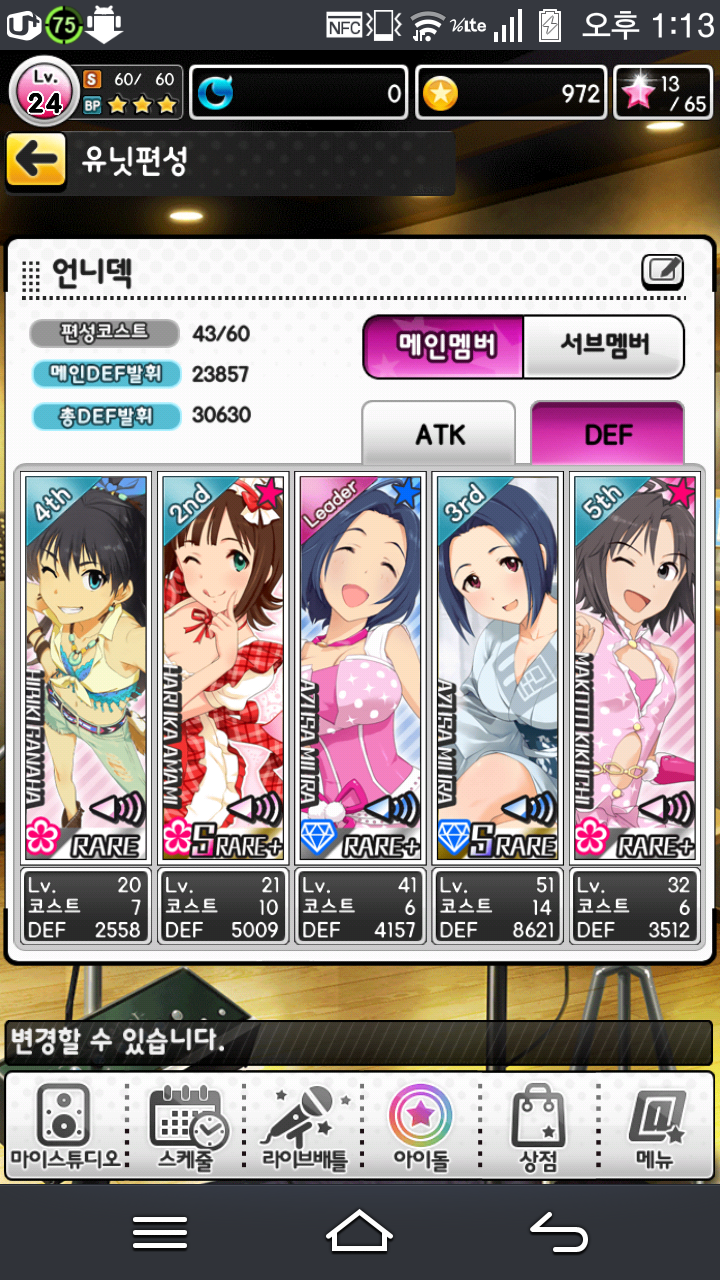Select the DEF tab
This screenshot has width=720, height=1280.
607,434
